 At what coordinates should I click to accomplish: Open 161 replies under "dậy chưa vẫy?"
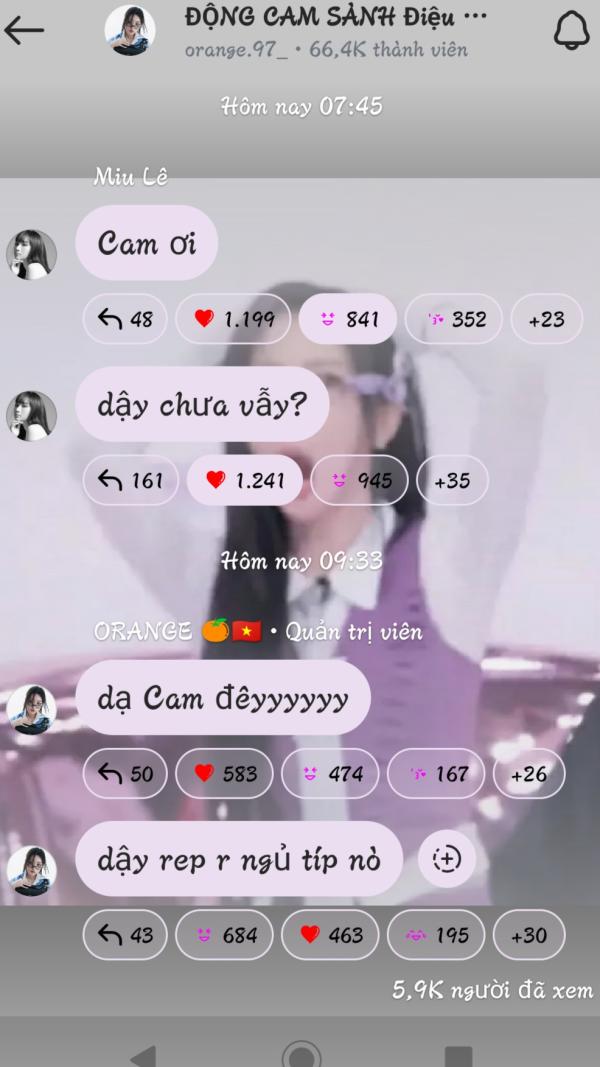[131, 480]
